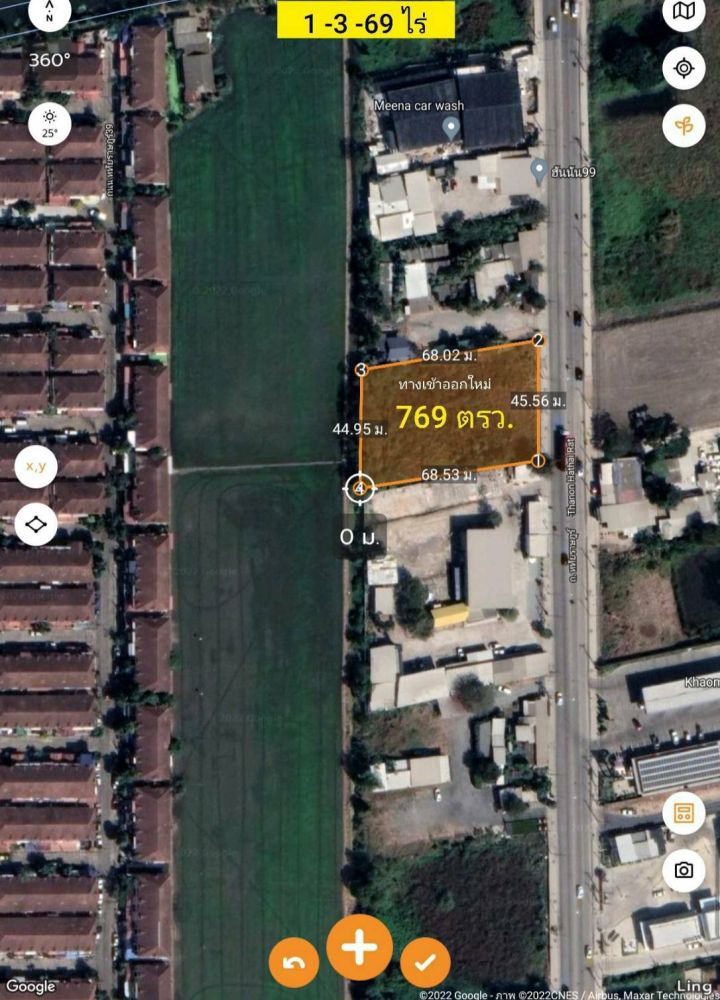The height and width of the screenshot is (1000, 720).
Task: Add a new point with plus button
Action: (x=360, y=947)
